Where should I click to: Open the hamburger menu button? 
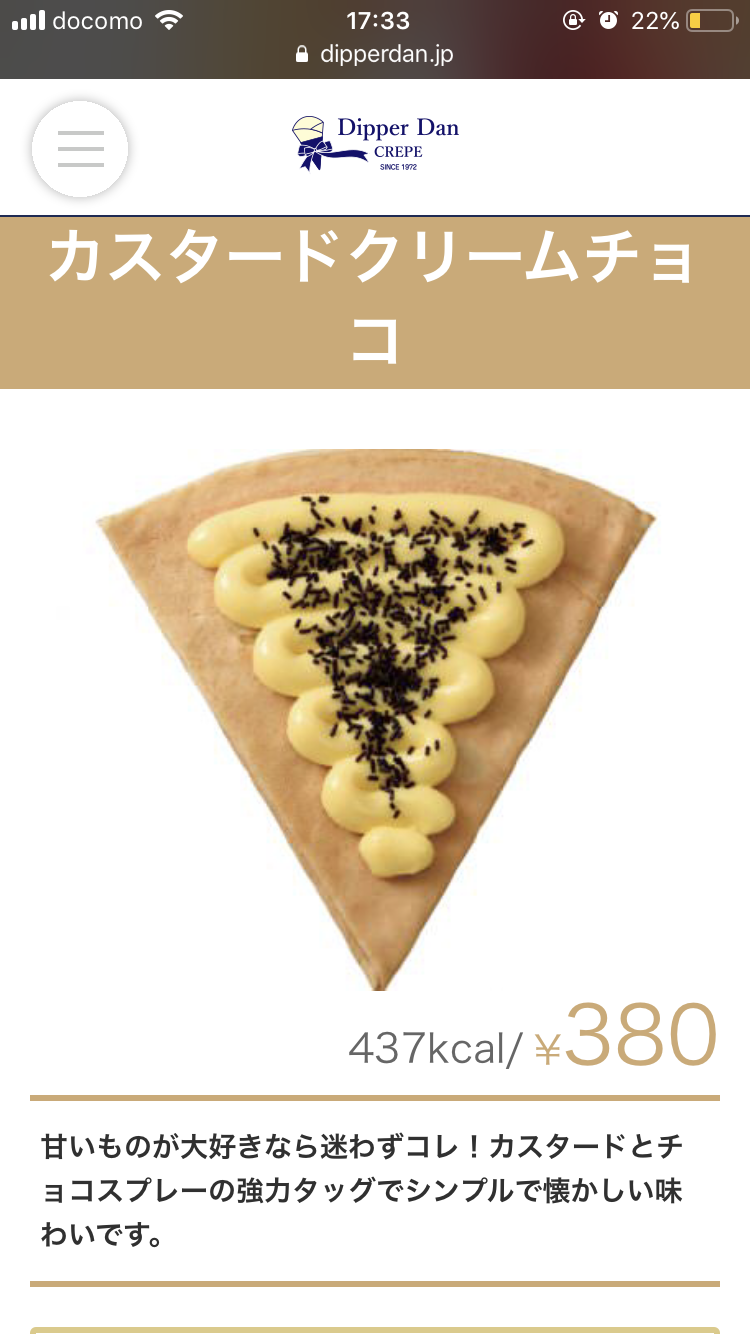[80, 149]
